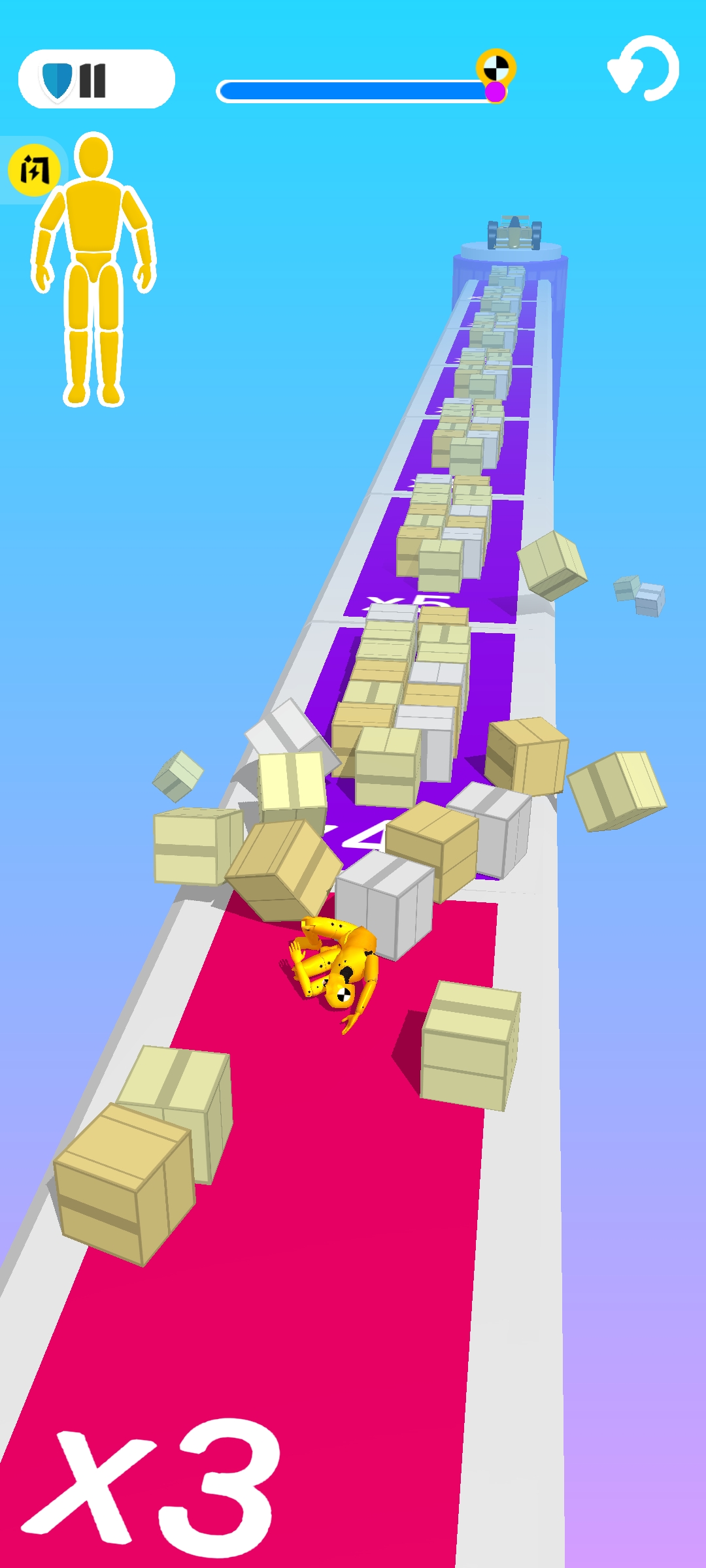Tap the restart level arrow icon

pyautogui.click(x=645, y=69)
